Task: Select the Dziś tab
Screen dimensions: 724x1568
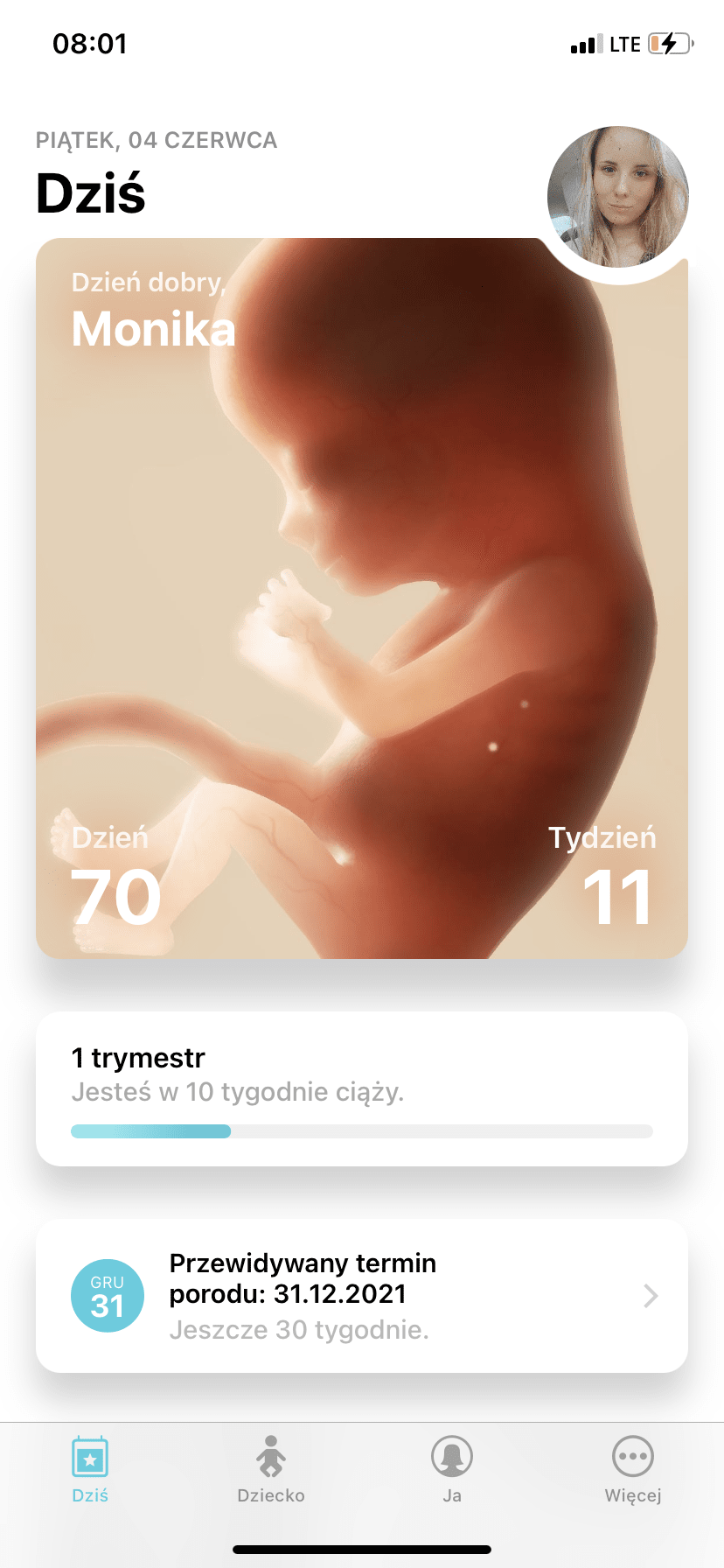Action: (90, 1470)
